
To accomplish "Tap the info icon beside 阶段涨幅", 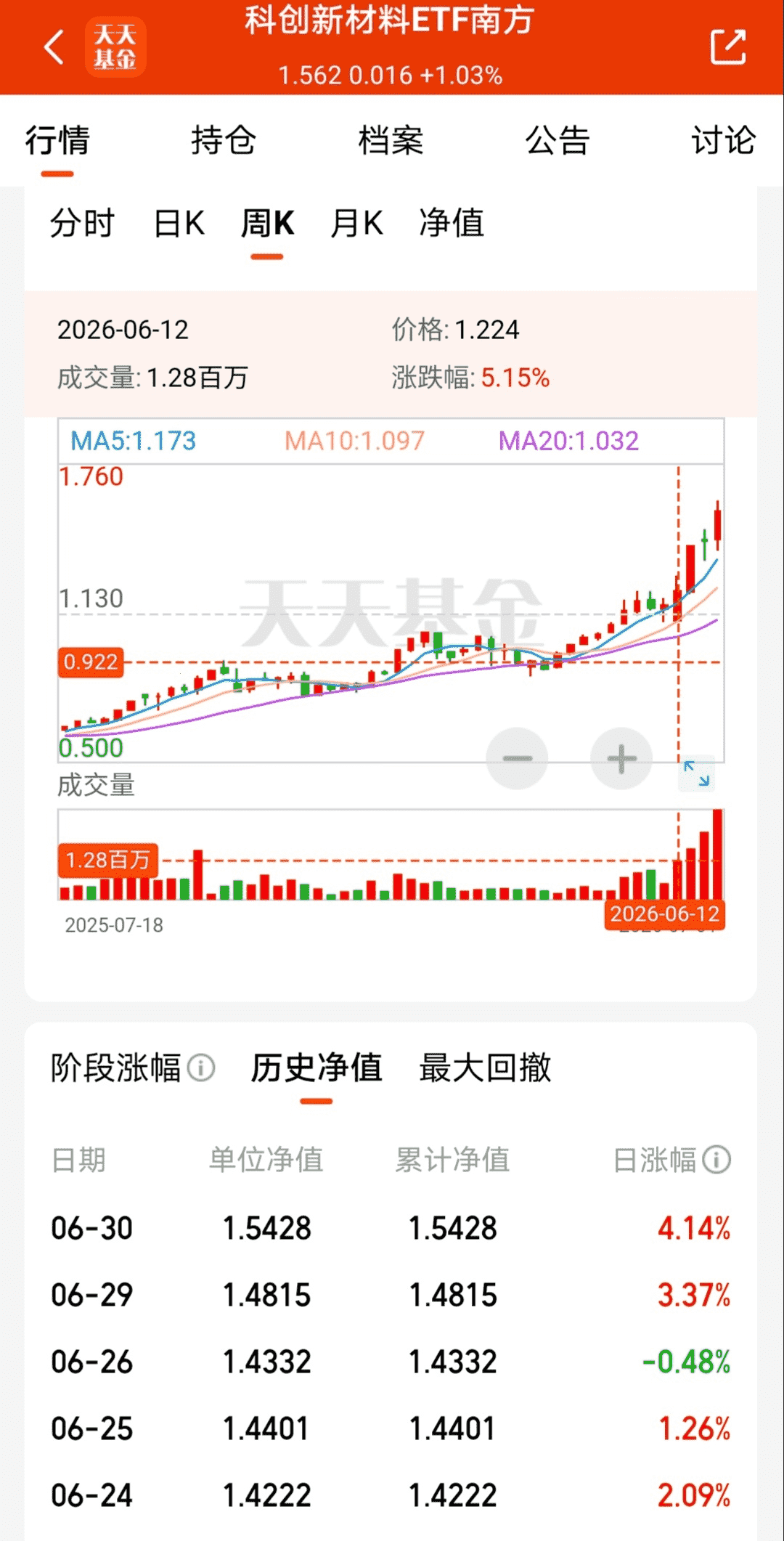I will pyautogui.click(x=201, y=1068).
